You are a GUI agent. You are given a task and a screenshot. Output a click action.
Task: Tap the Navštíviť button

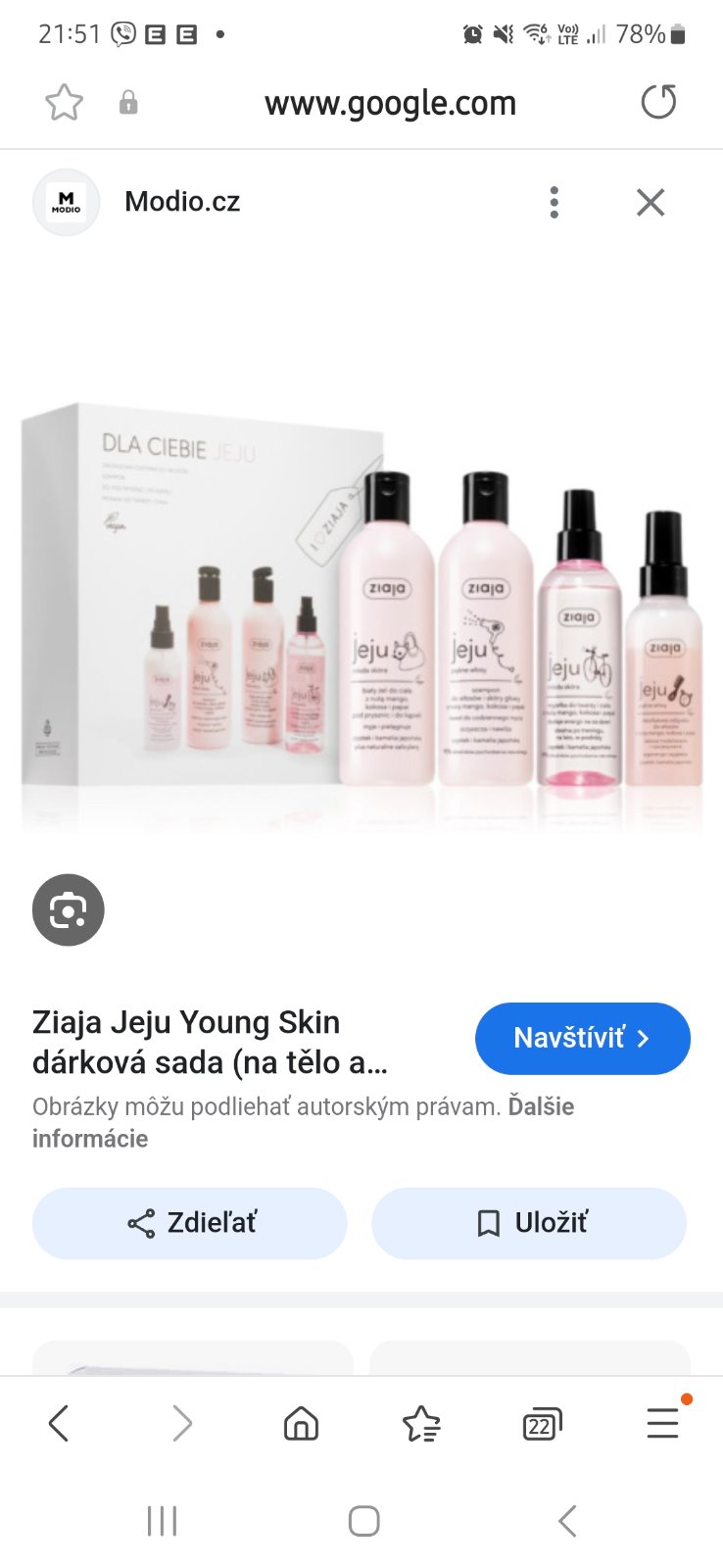coord(582,1038)
